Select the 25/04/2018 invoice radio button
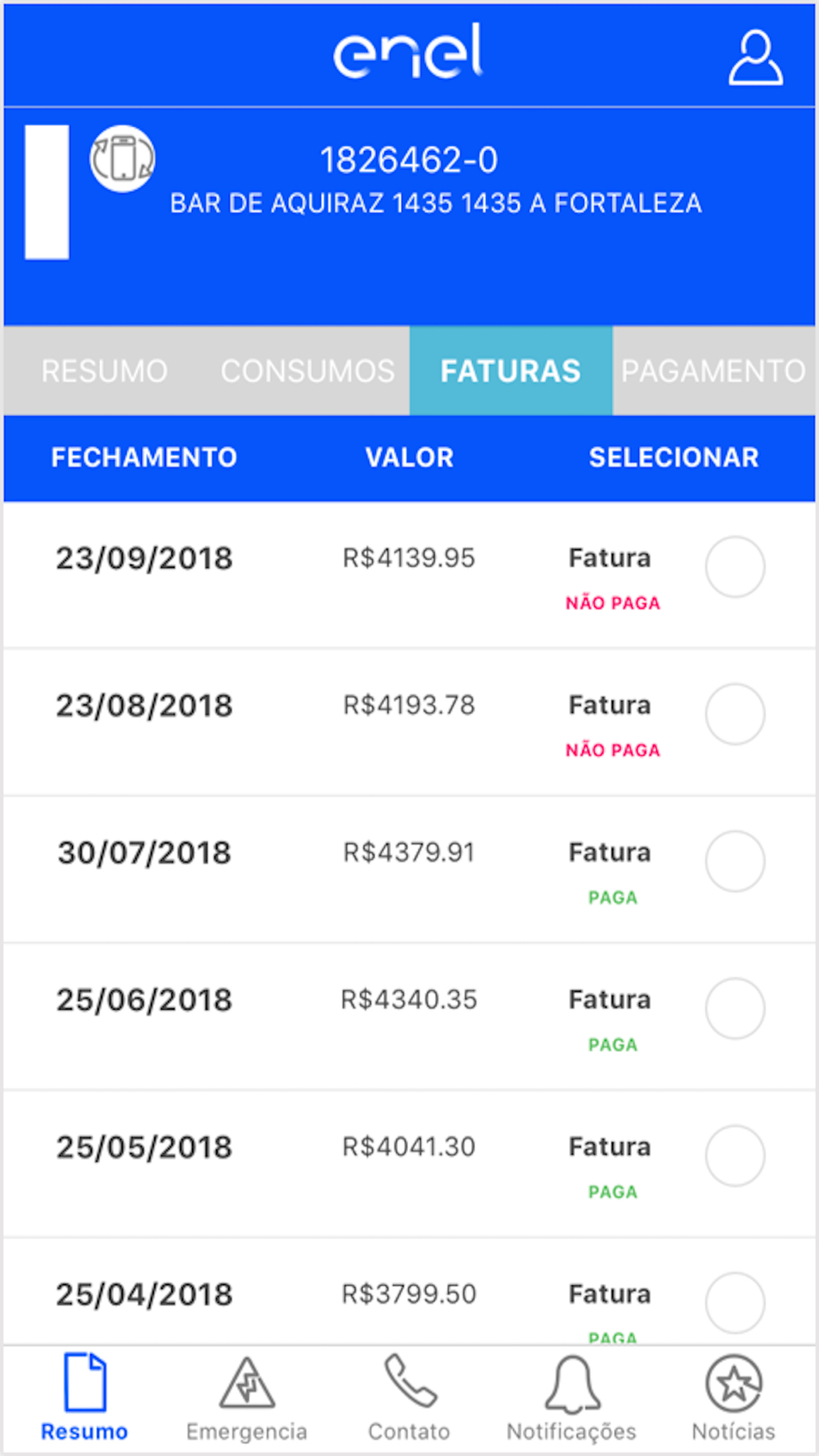The height and width of the screenshot is (1456, 819). click(x=735, y=1303)
